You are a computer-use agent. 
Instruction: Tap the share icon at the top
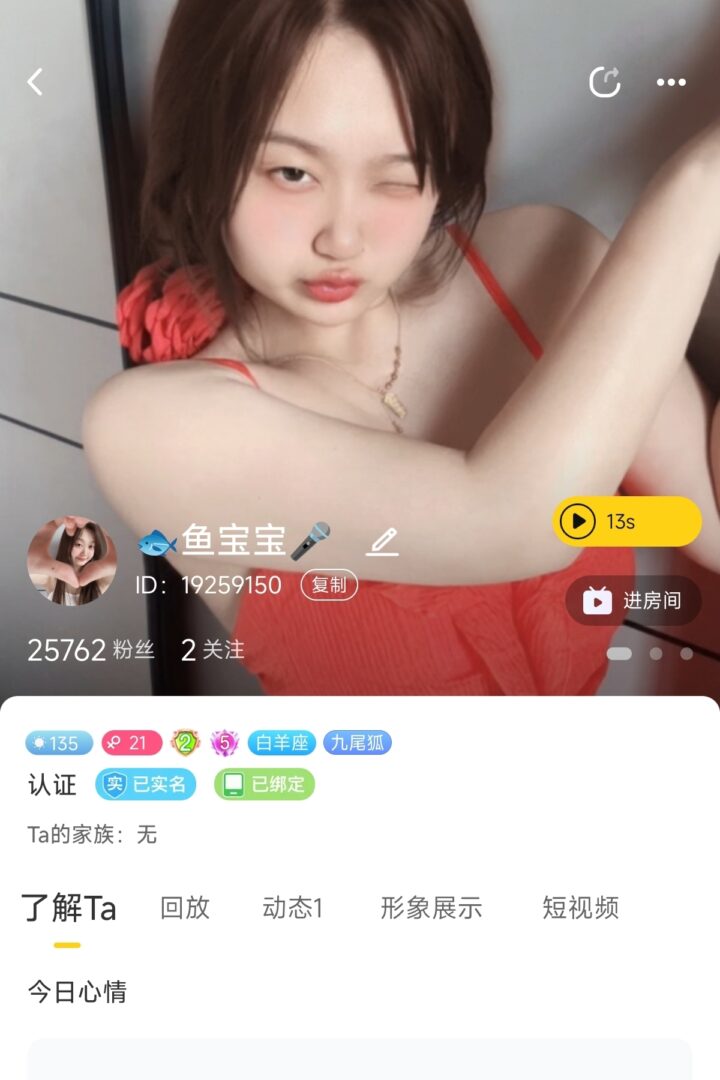click(604, 82)
